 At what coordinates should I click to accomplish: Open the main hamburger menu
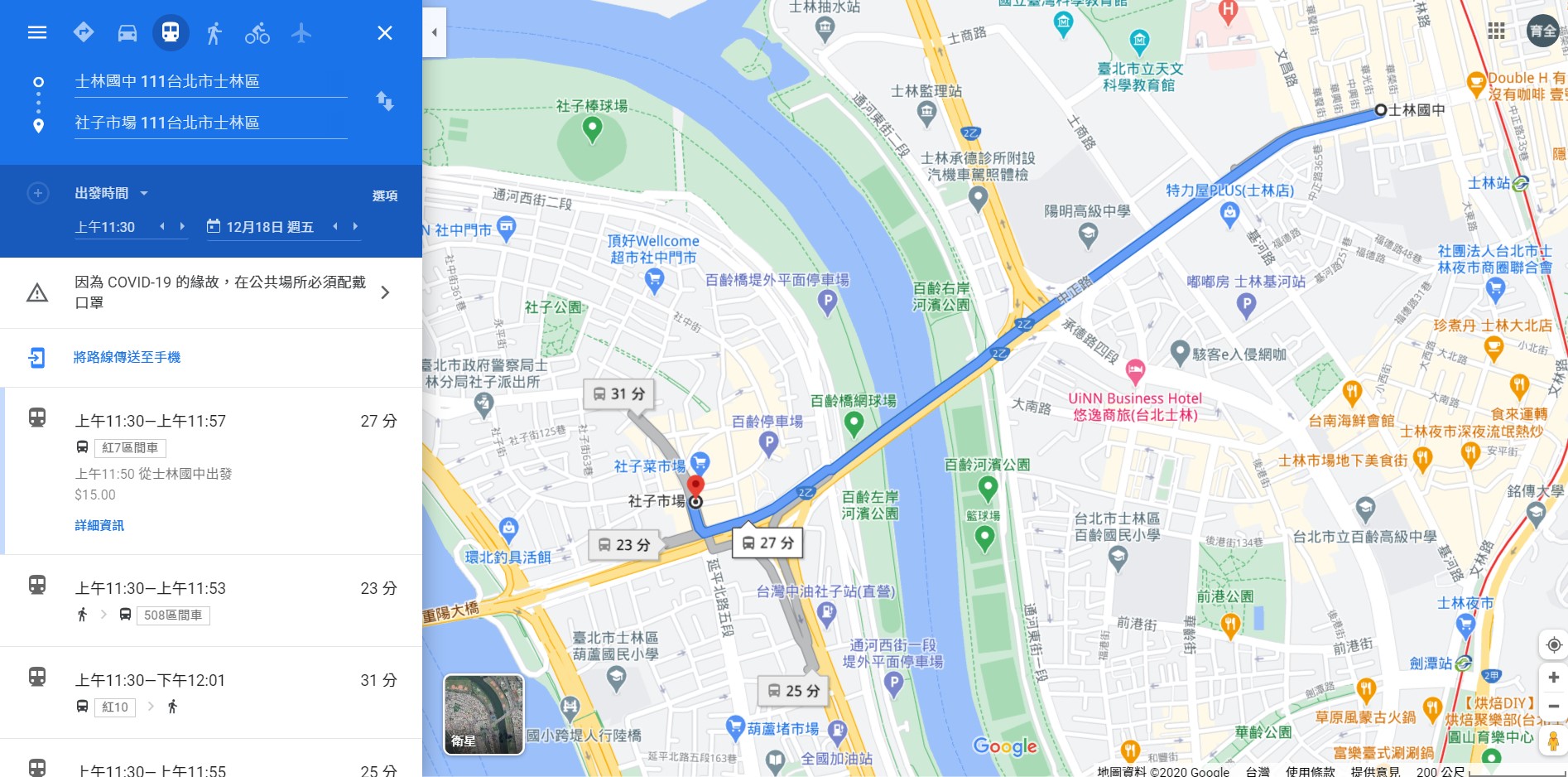tap(37, 32)
